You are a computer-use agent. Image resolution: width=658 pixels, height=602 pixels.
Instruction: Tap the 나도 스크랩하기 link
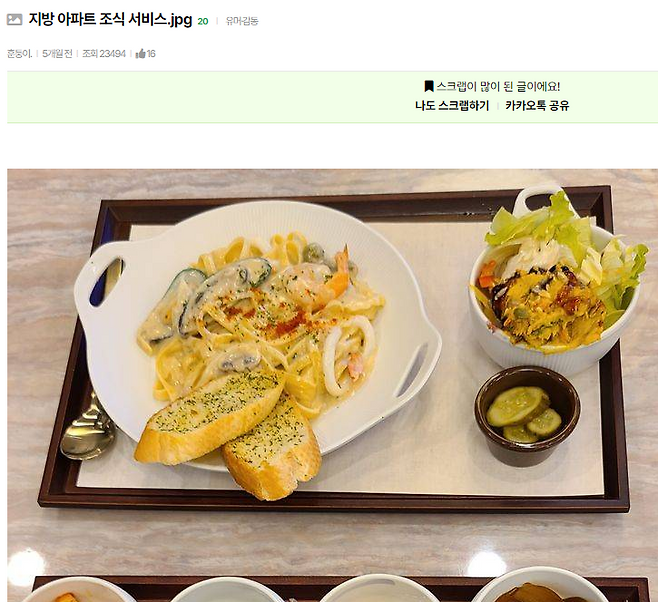tap(452, 105)
